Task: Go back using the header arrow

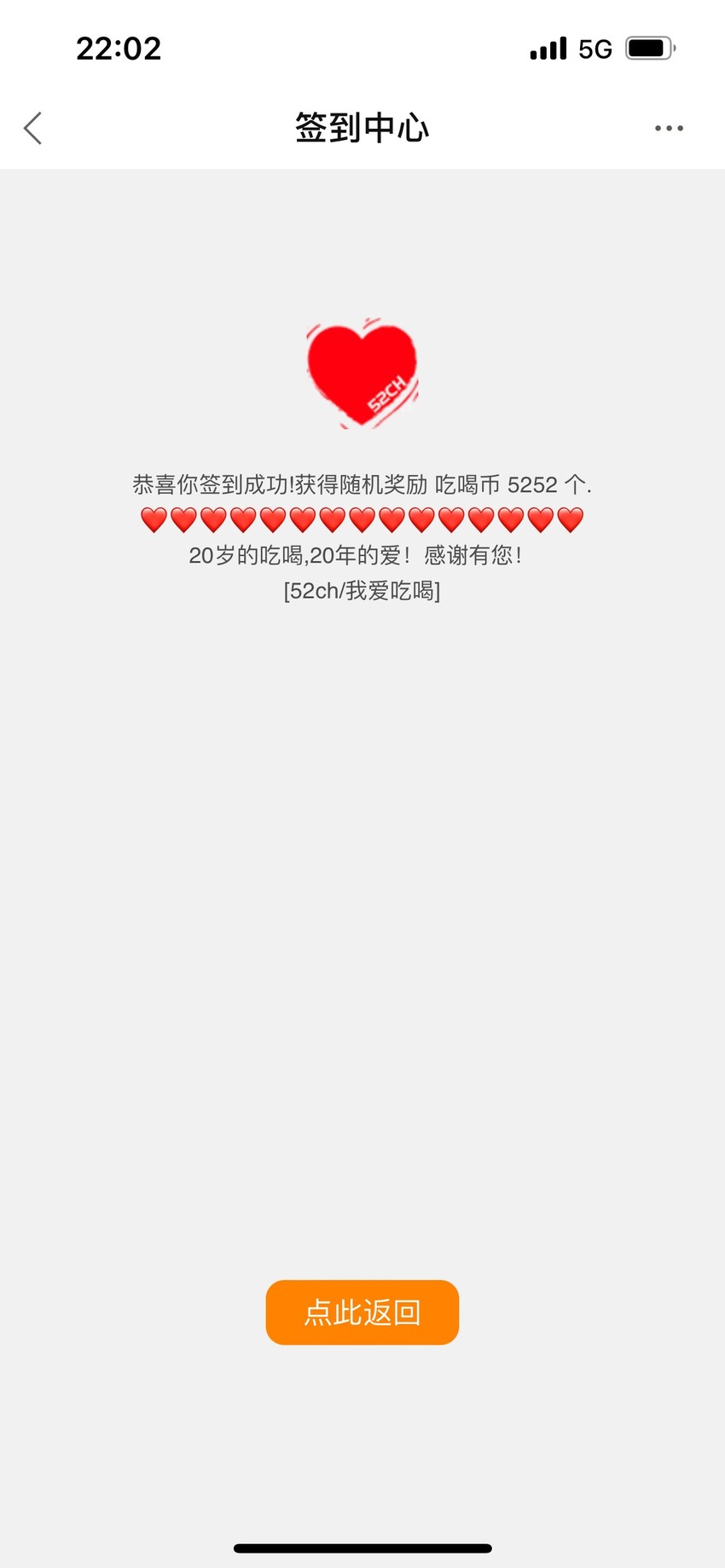Action: pyautogui.click(x=32, y=128)
